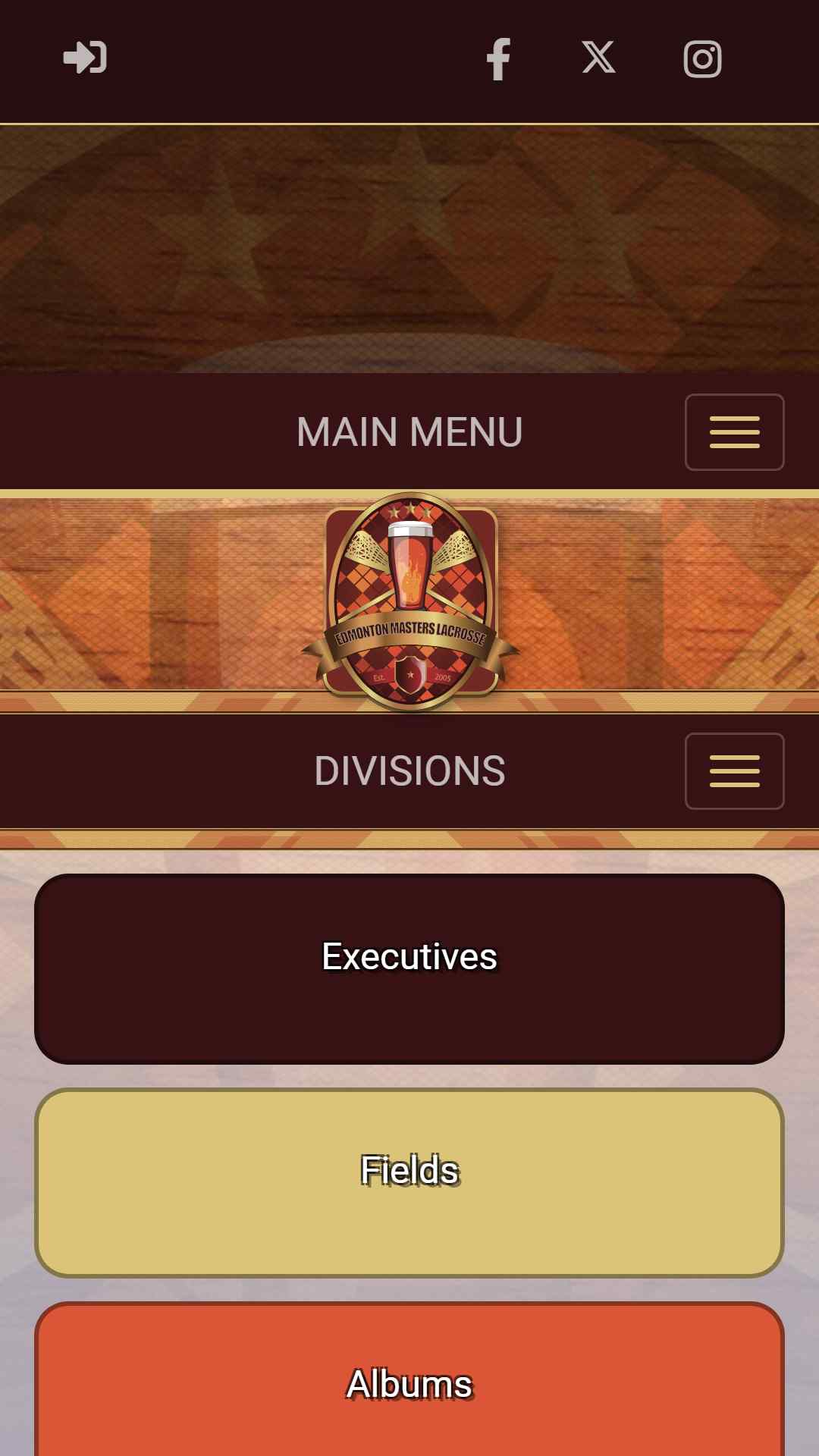Expand the Divisions hamburger menu
This screenshot has width=819, height=1456.
click(734, 771)
